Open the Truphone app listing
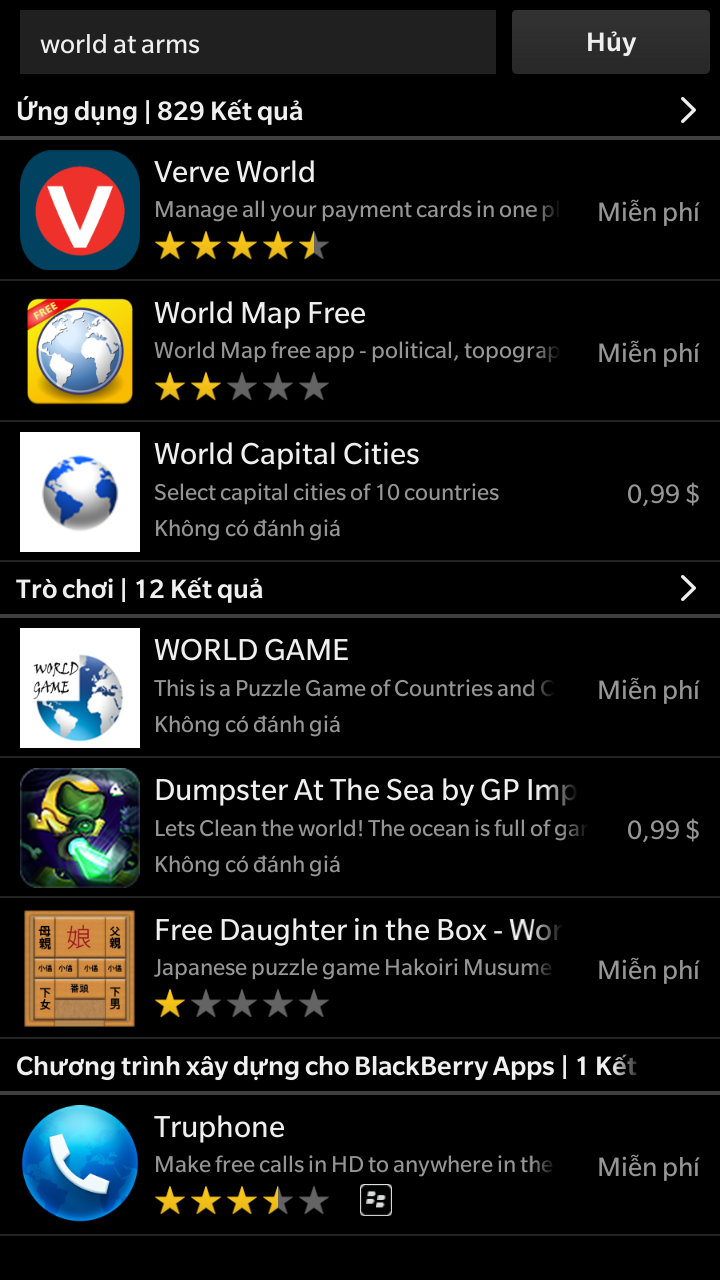Viewport: 720px width, 1280px height. click(360, 1165)
